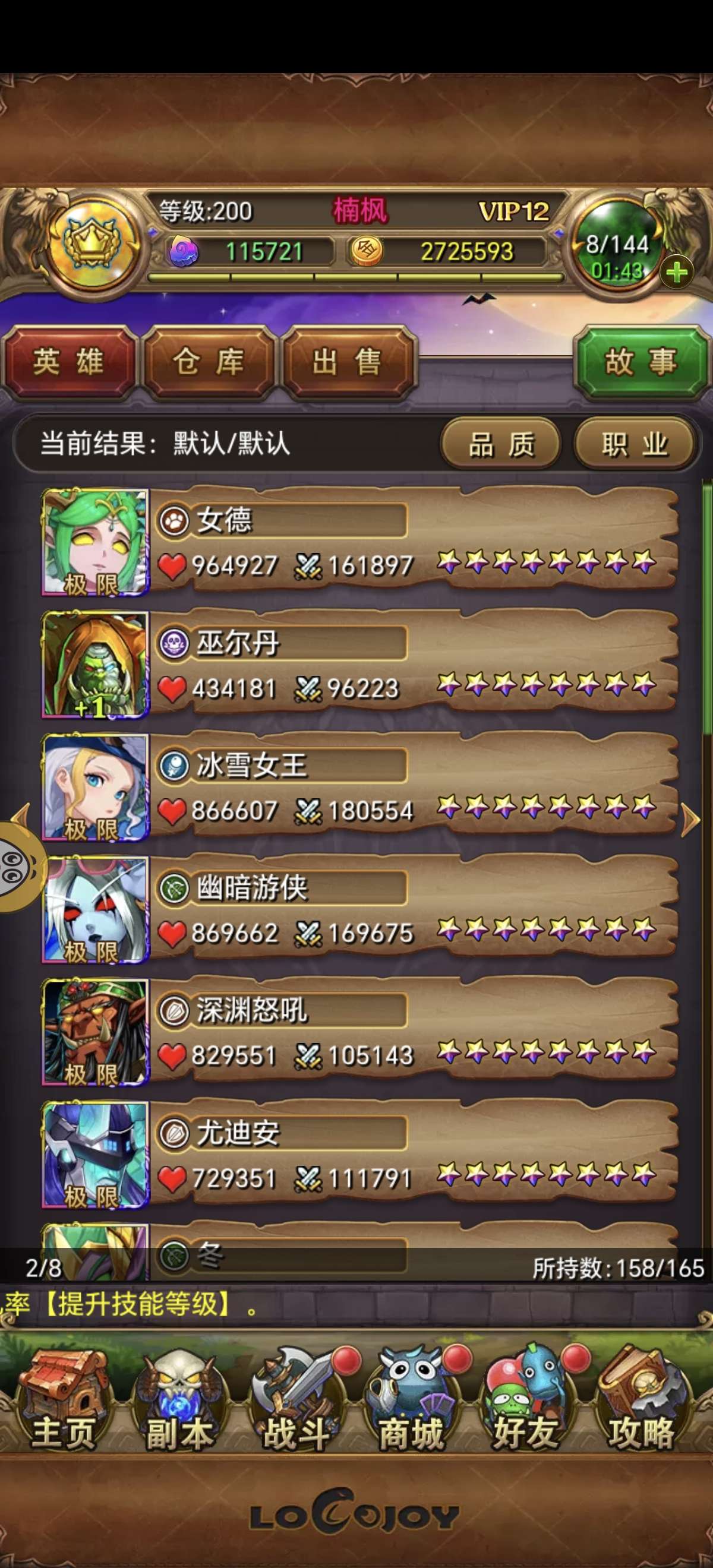Open hero 女德 details
Image resolution: width=713 pixels, height=1568 pixels.
click(359, 542)
